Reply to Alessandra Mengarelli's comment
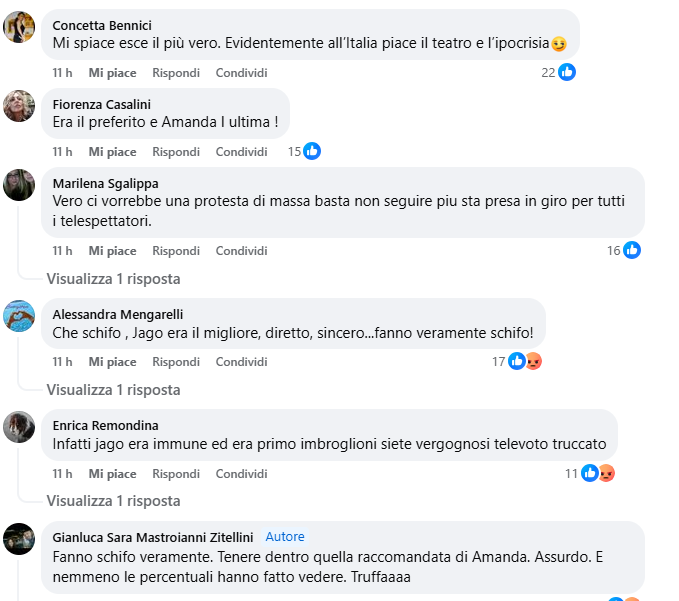Image resolution: width=679 pixels, height=601 pixels. point(176,362)
